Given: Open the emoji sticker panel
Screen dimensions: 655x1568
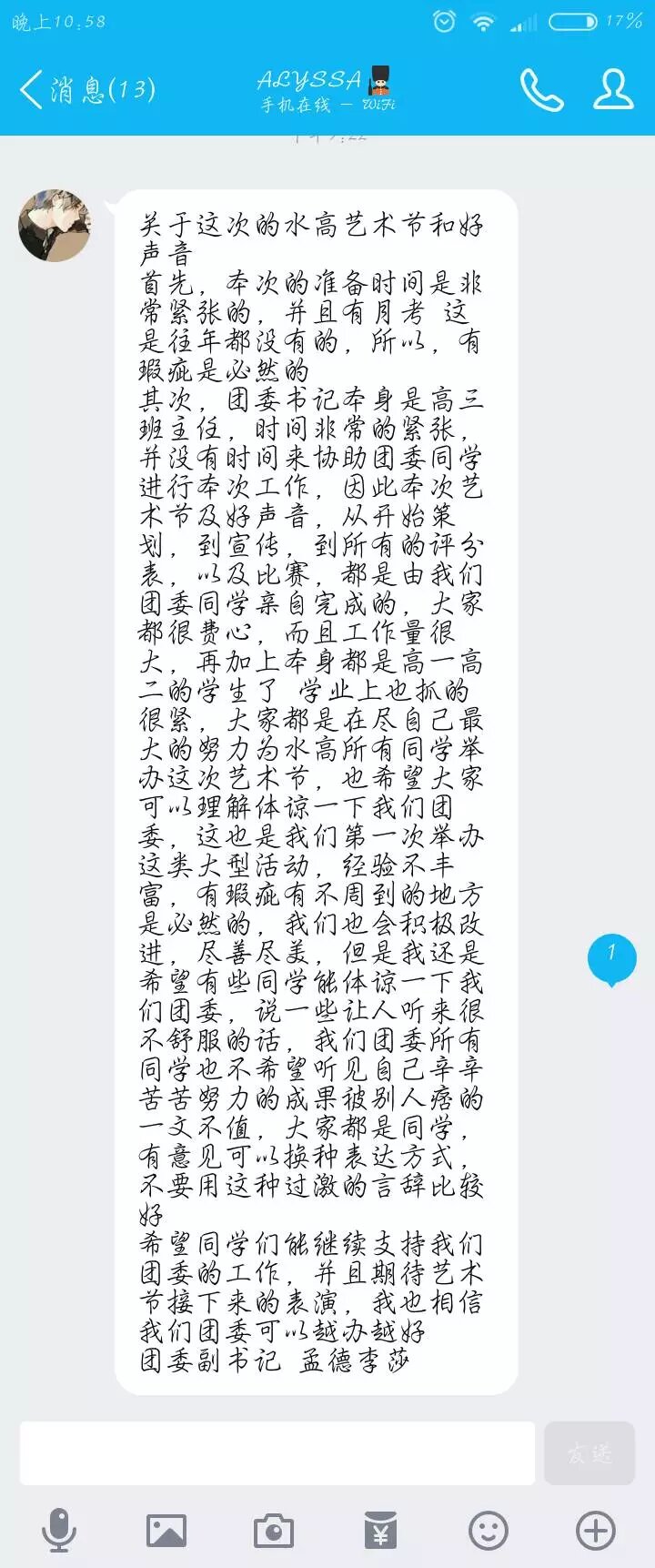Looking at the screenshot, I should tap(489, 1531).
